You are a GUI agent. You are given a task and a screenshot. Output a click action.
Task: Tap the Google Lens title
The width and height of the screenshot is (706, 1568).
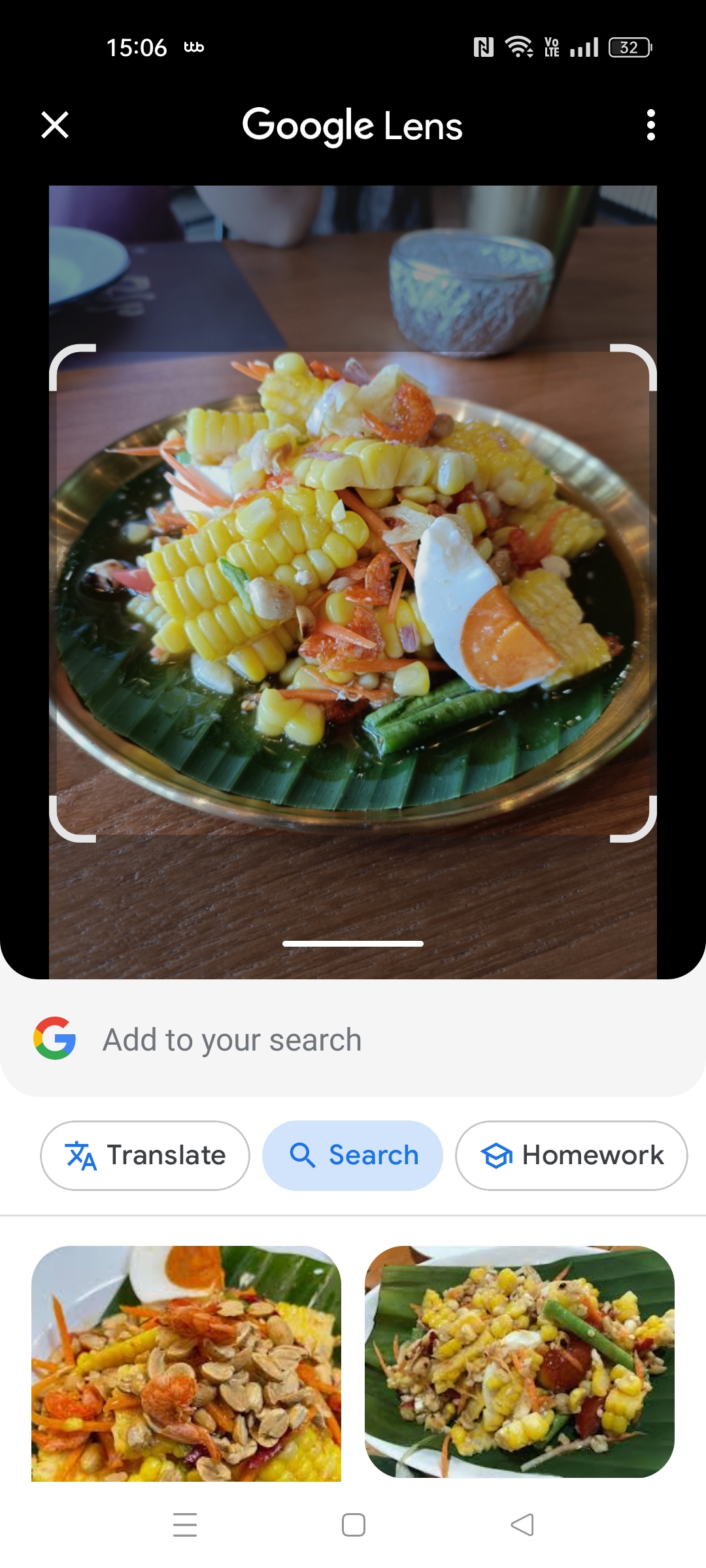352,125
